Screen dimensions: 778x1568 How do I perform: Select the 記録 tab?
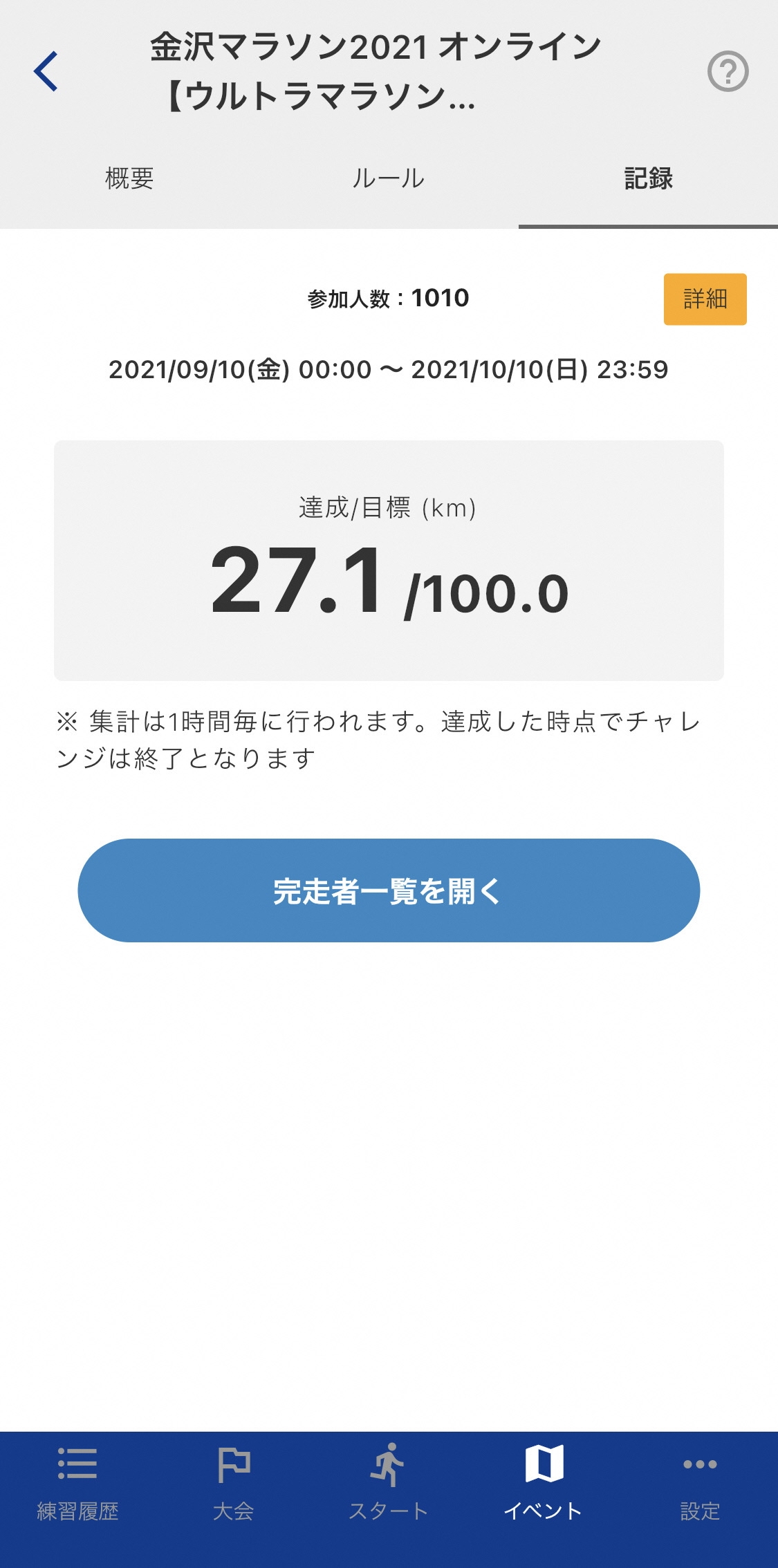click(648, 178)
